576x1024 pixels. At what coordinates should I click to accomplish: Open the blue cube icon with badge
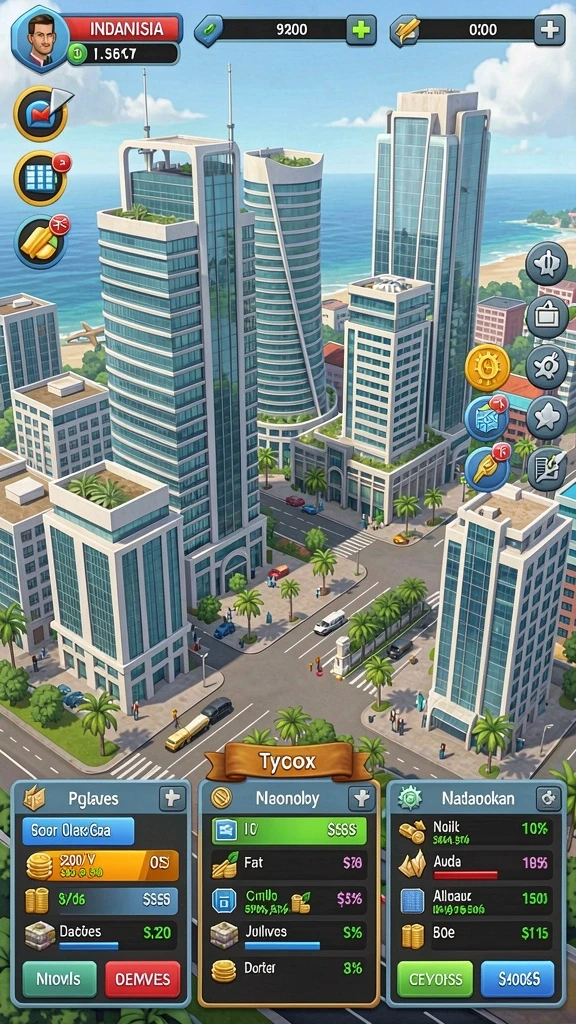[487, 418]
